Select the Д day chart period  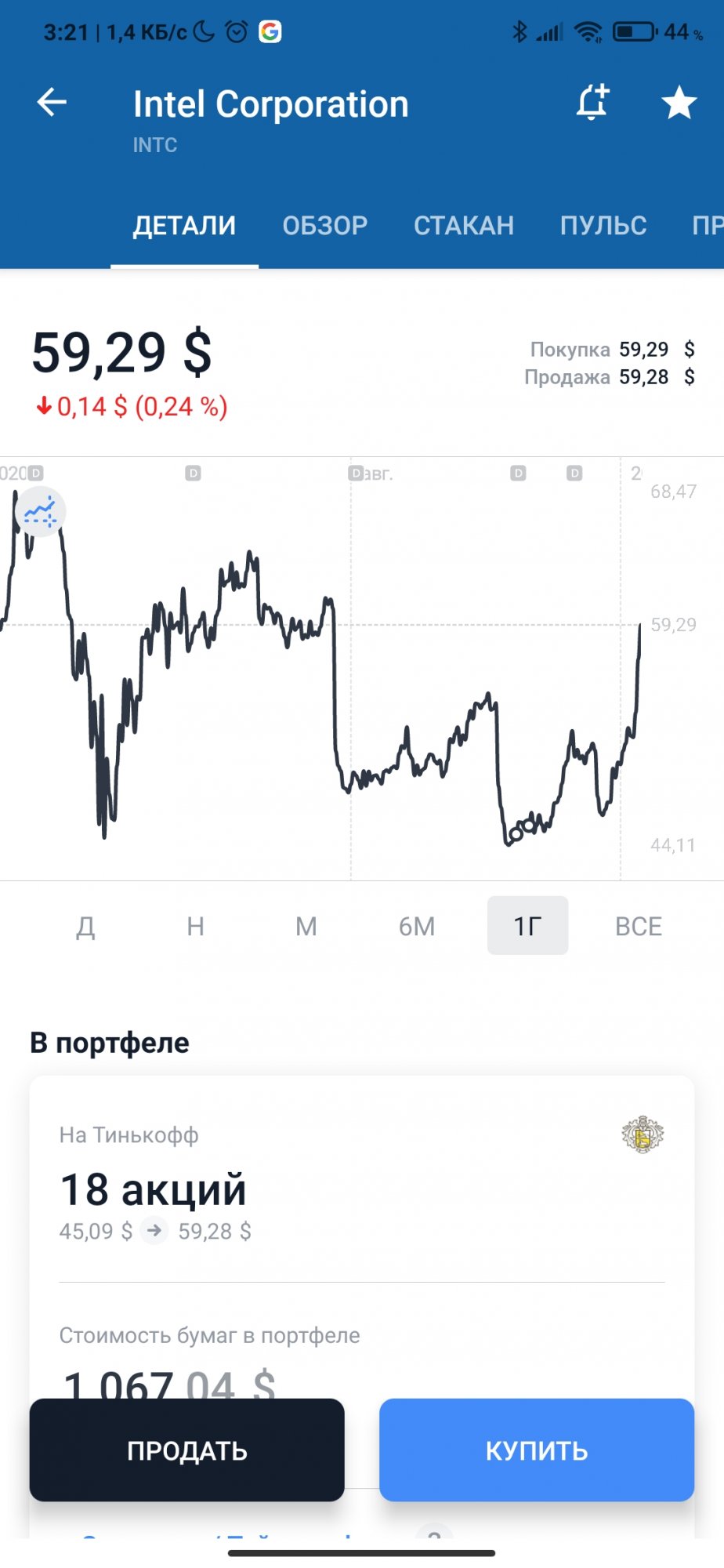click(85, 926)
